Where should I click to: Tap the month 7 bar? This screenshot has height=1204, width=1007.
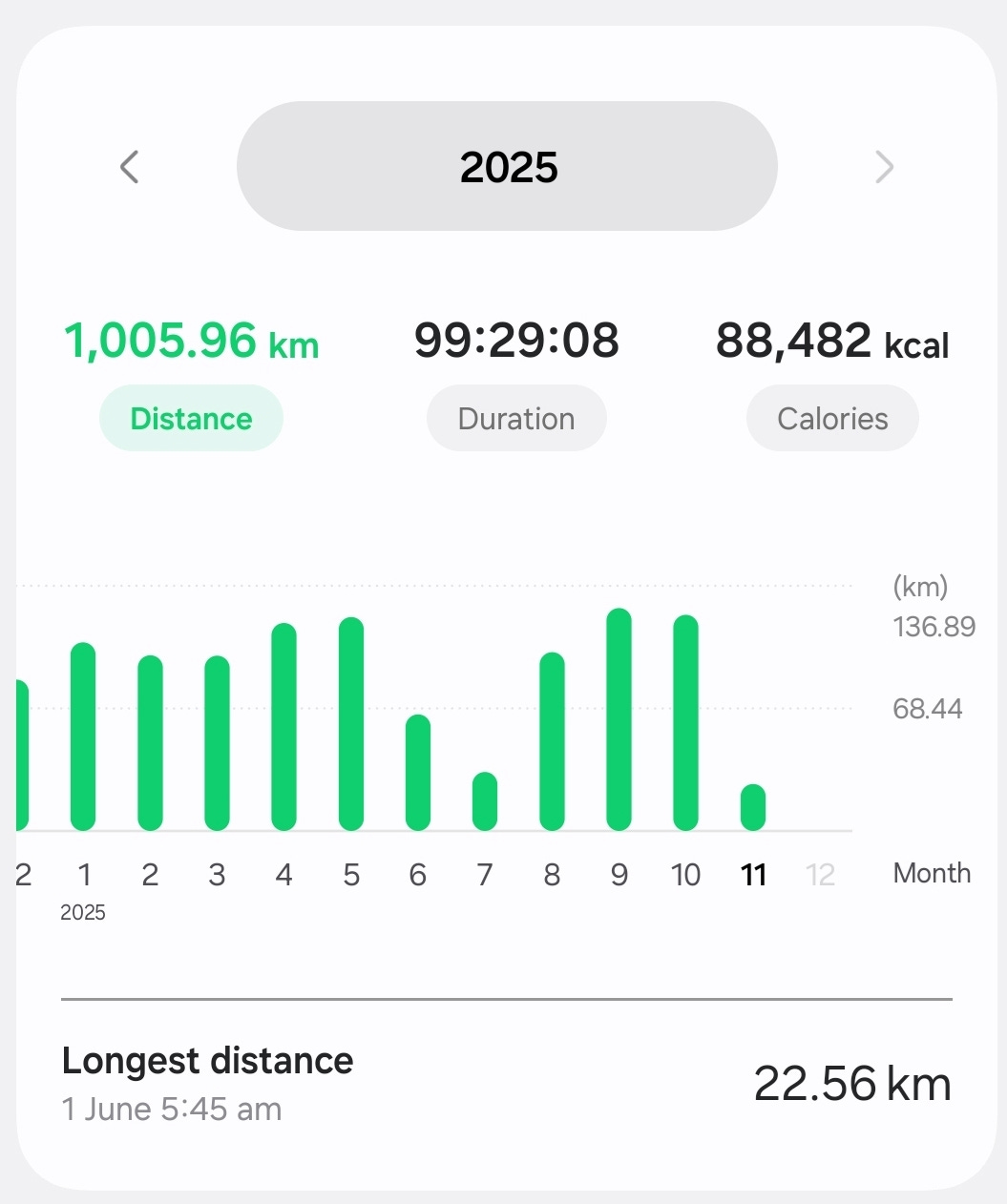[485, 801]
